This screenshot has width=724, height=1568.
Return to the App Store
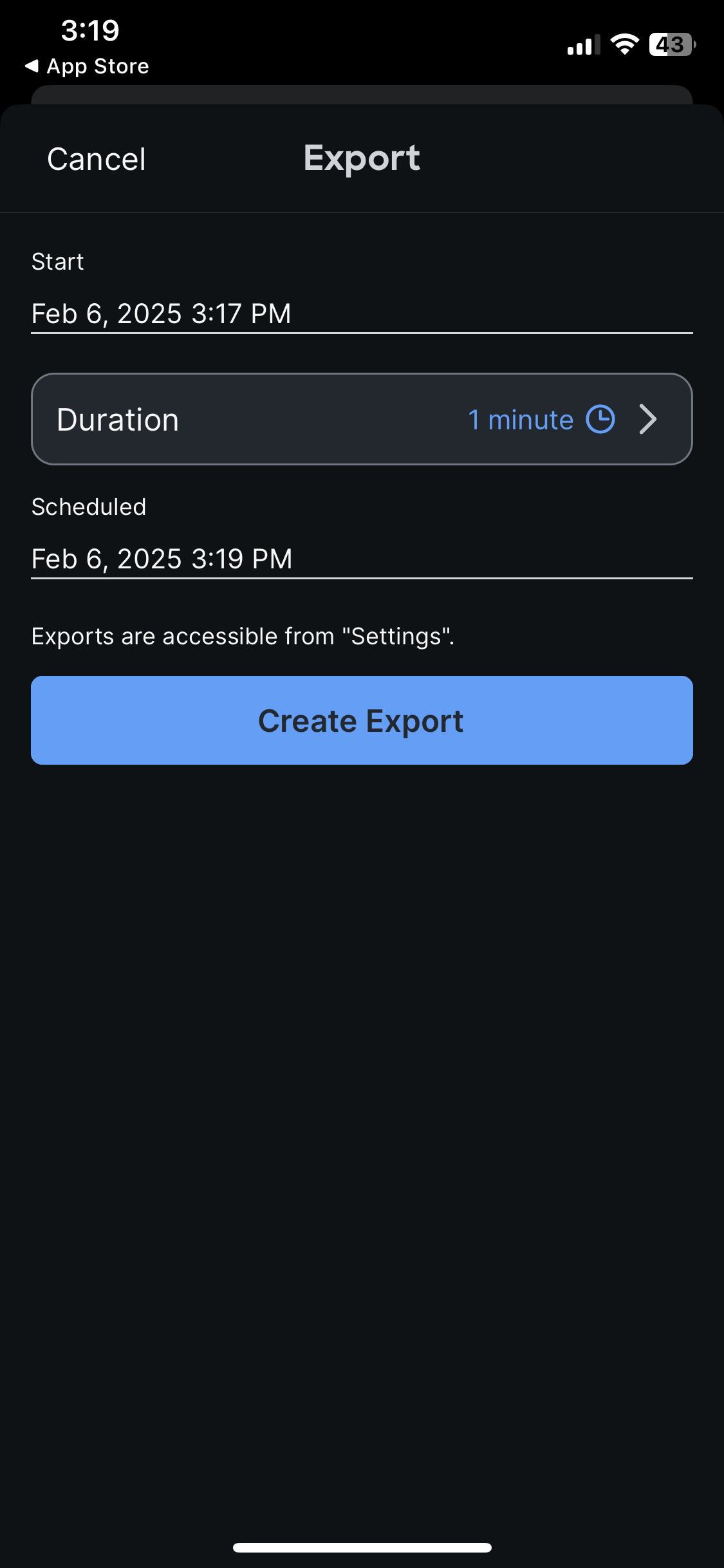pos(87,66)
